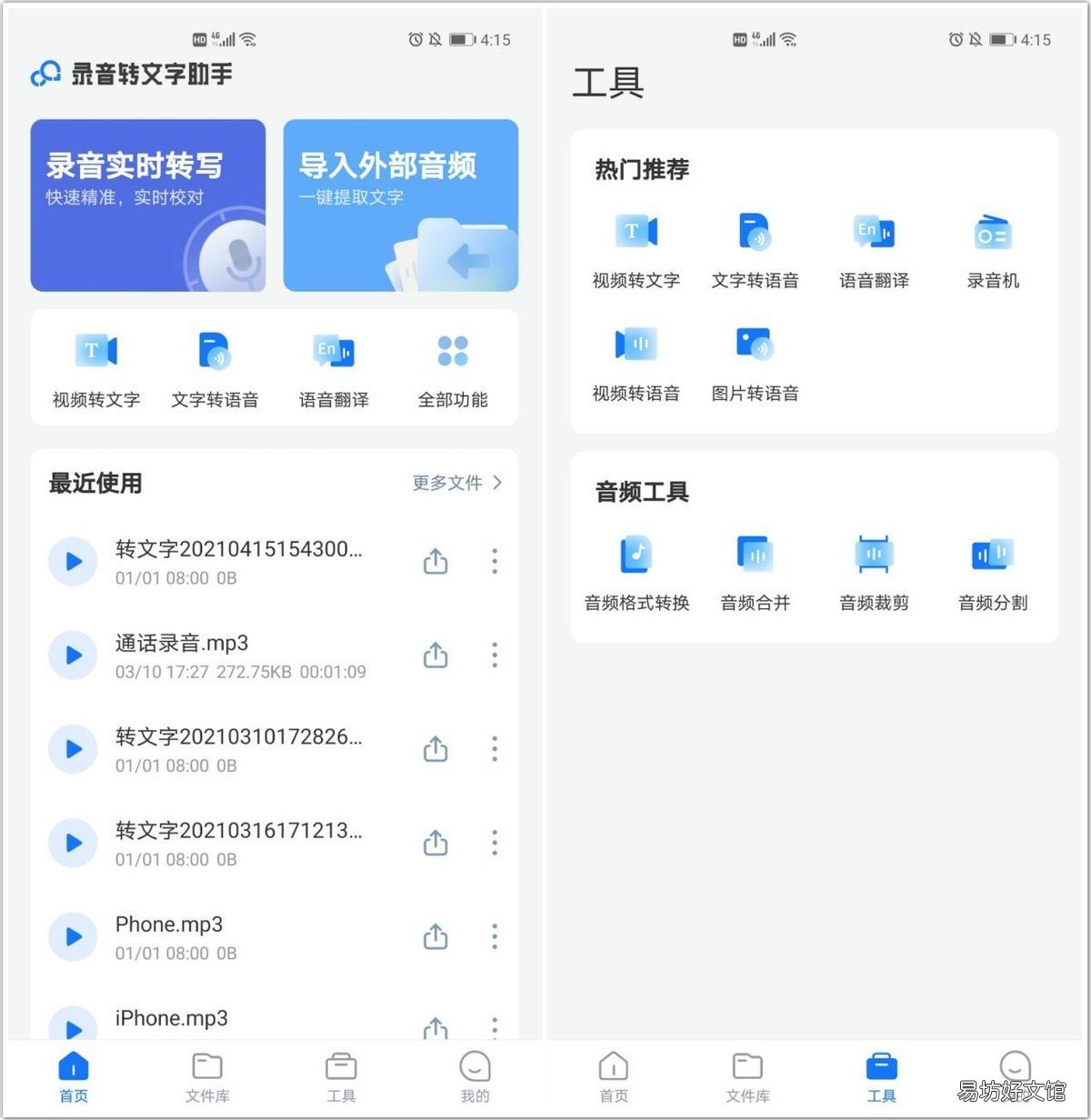The width and height of the screenshot is (1091, 1120).
Task: Open the 音频合并 tool
Action: pos(755,574)
